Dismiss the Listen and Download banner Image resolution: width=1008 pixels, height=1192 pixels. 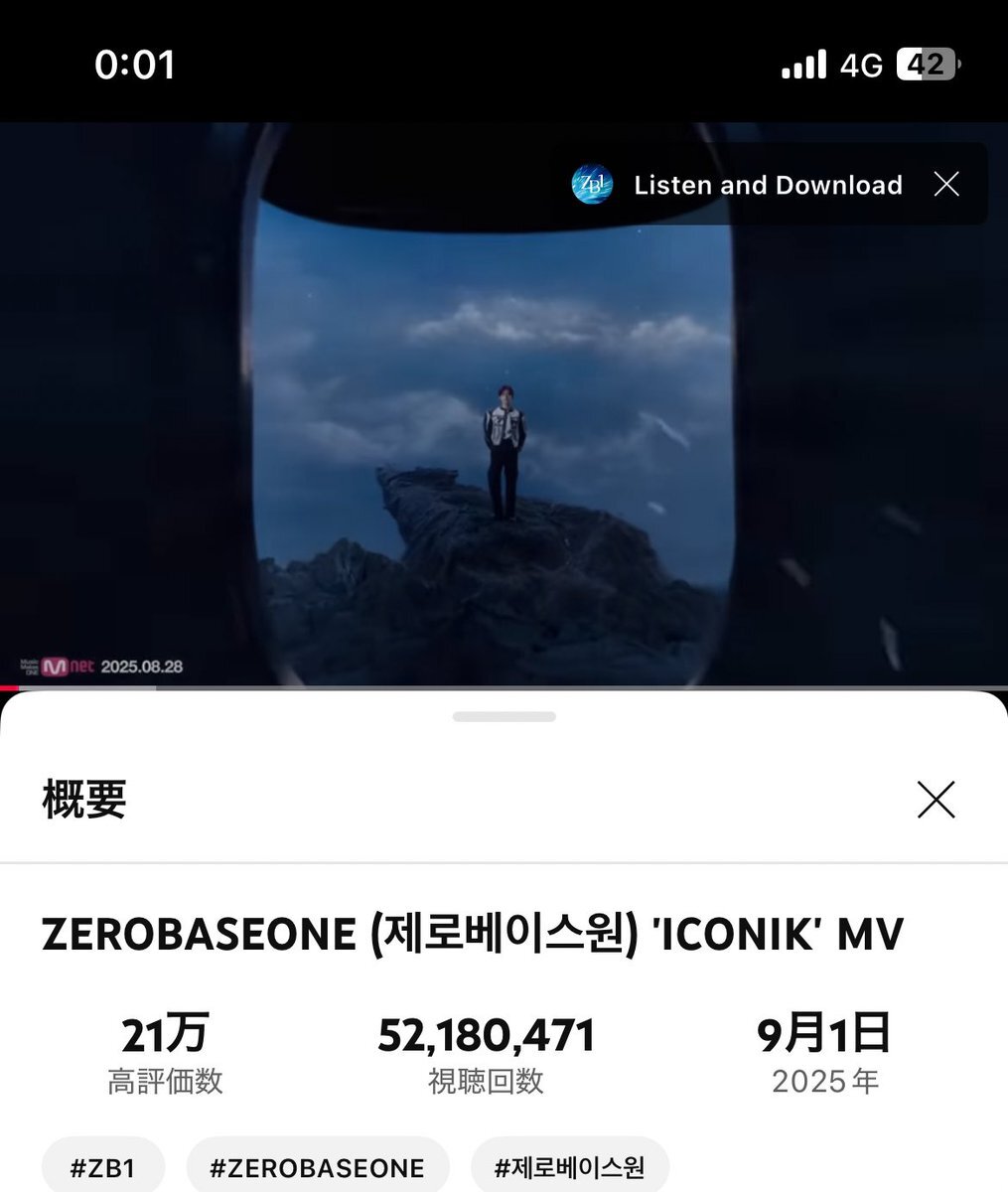[946, 184]
